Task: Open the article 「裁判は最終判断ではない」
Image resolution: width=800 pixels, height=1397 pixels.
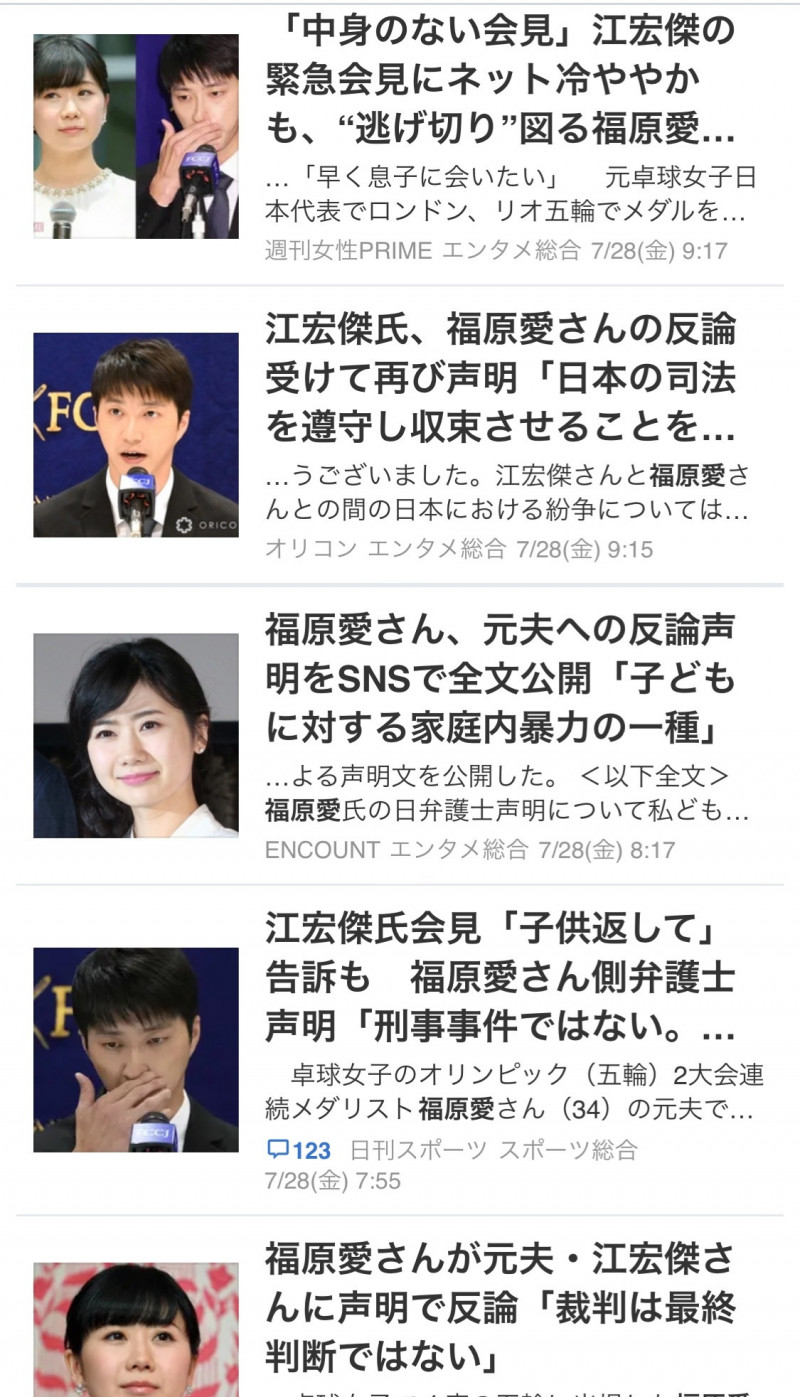Action: (x=400, y=1307)
